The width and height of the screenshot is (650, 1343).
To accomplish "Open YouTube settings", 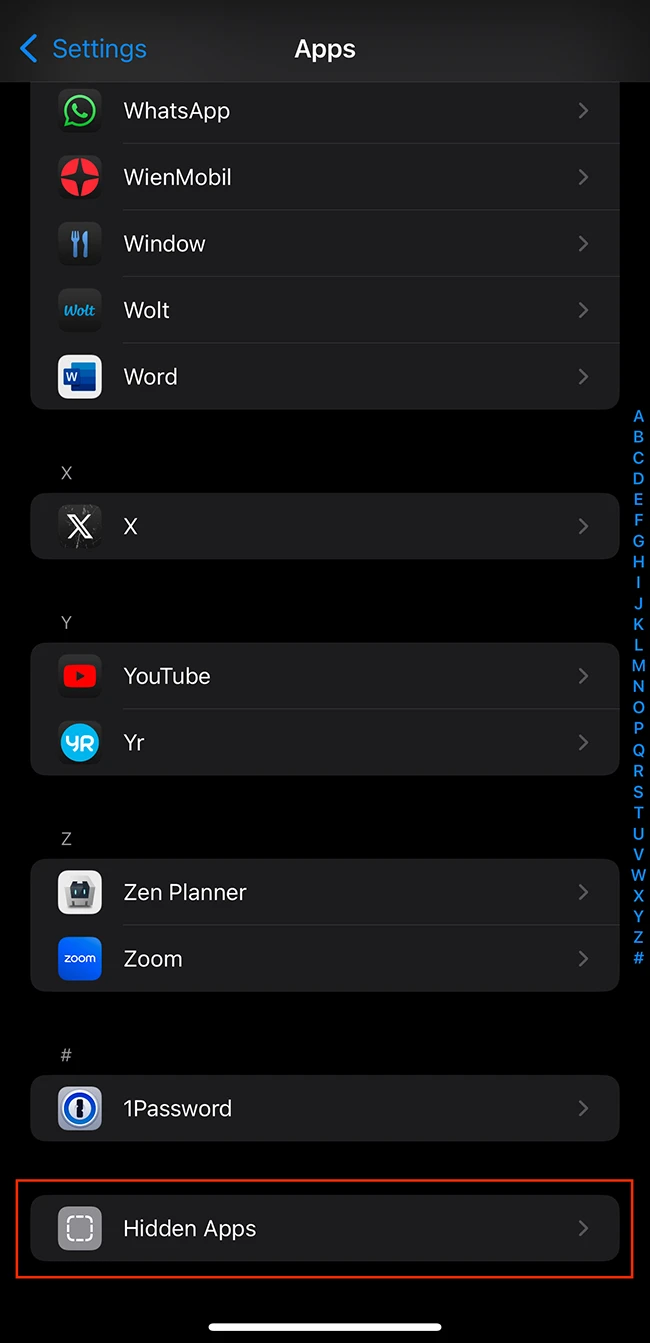I will (325, 676).
